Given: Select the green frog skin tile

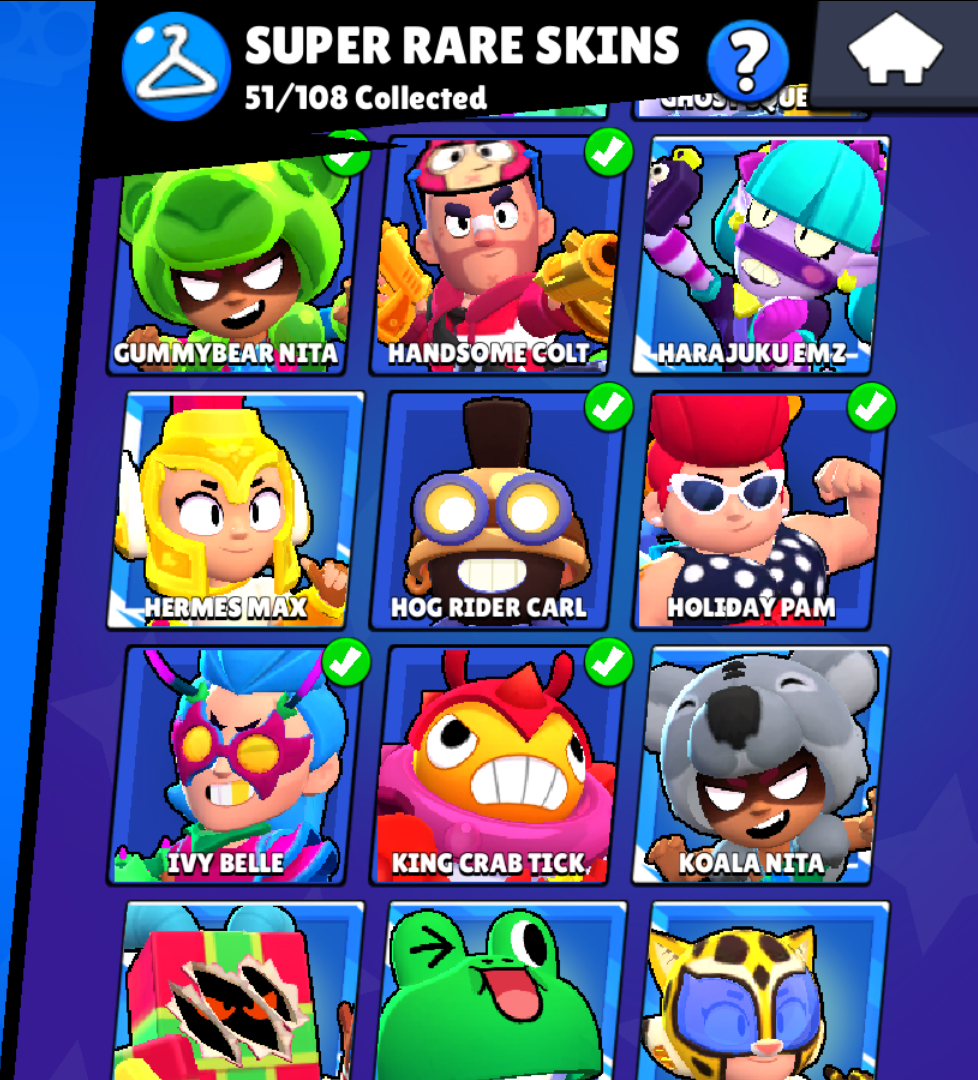Looking at the screenshot, I should tap(500, 995).
